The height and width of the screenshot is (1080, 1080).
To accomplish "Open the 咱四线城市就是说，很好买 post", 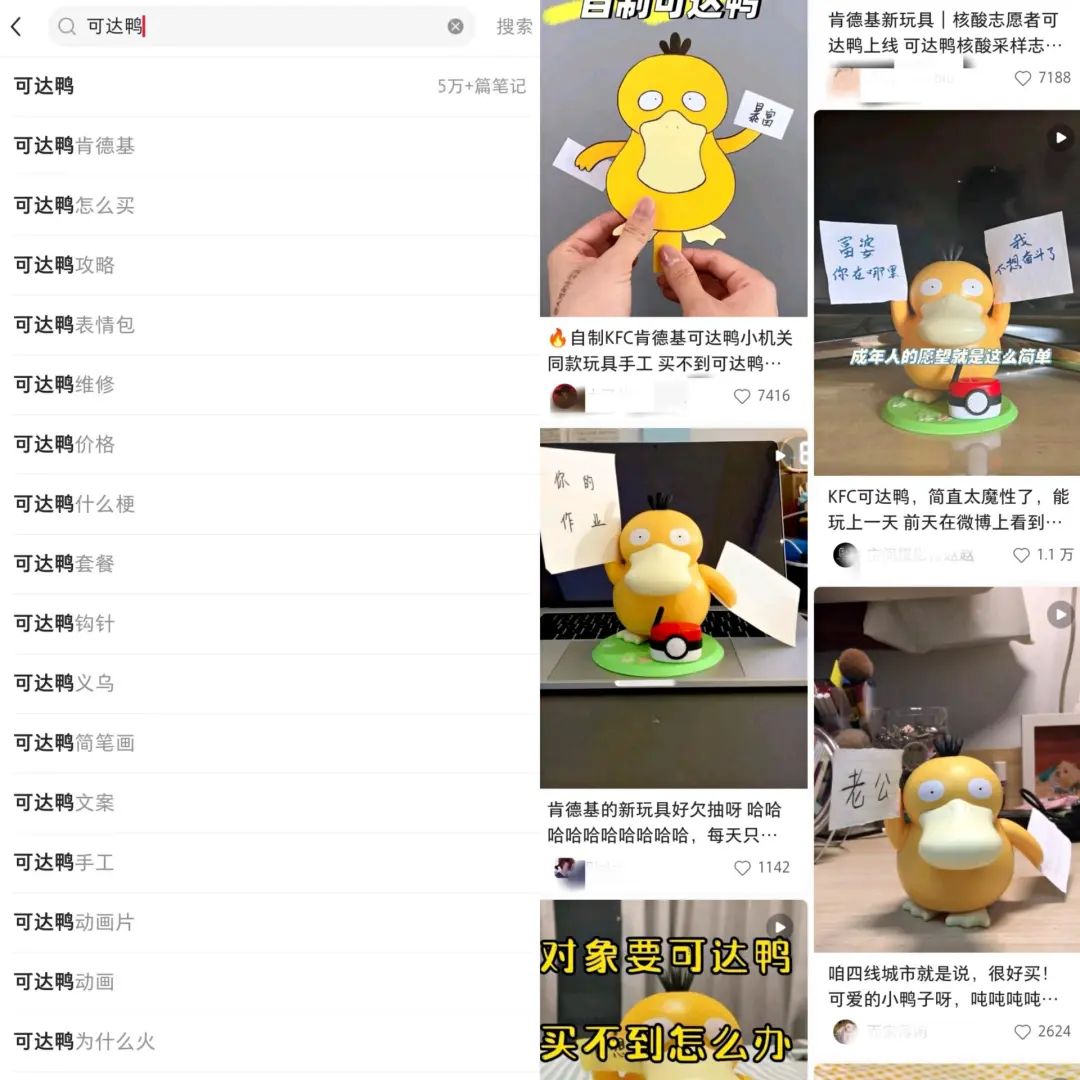I will 947,986.
